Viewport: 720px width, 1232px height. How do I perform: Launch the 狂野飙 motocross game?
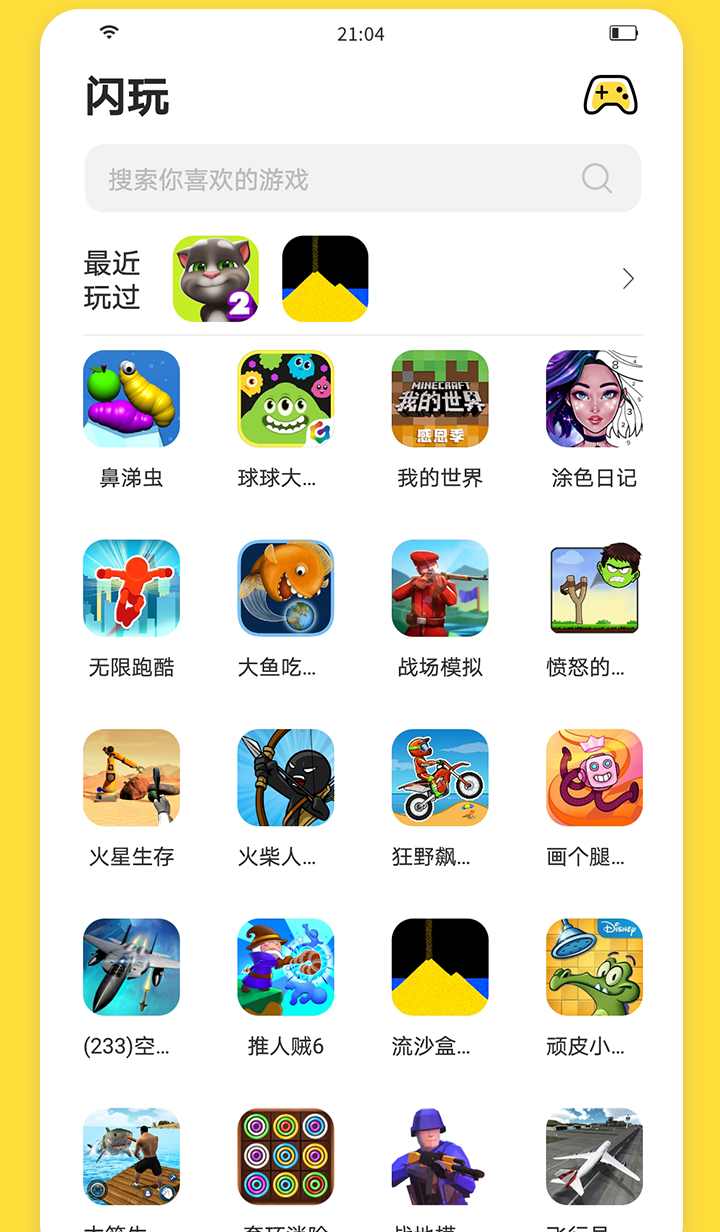440,776
